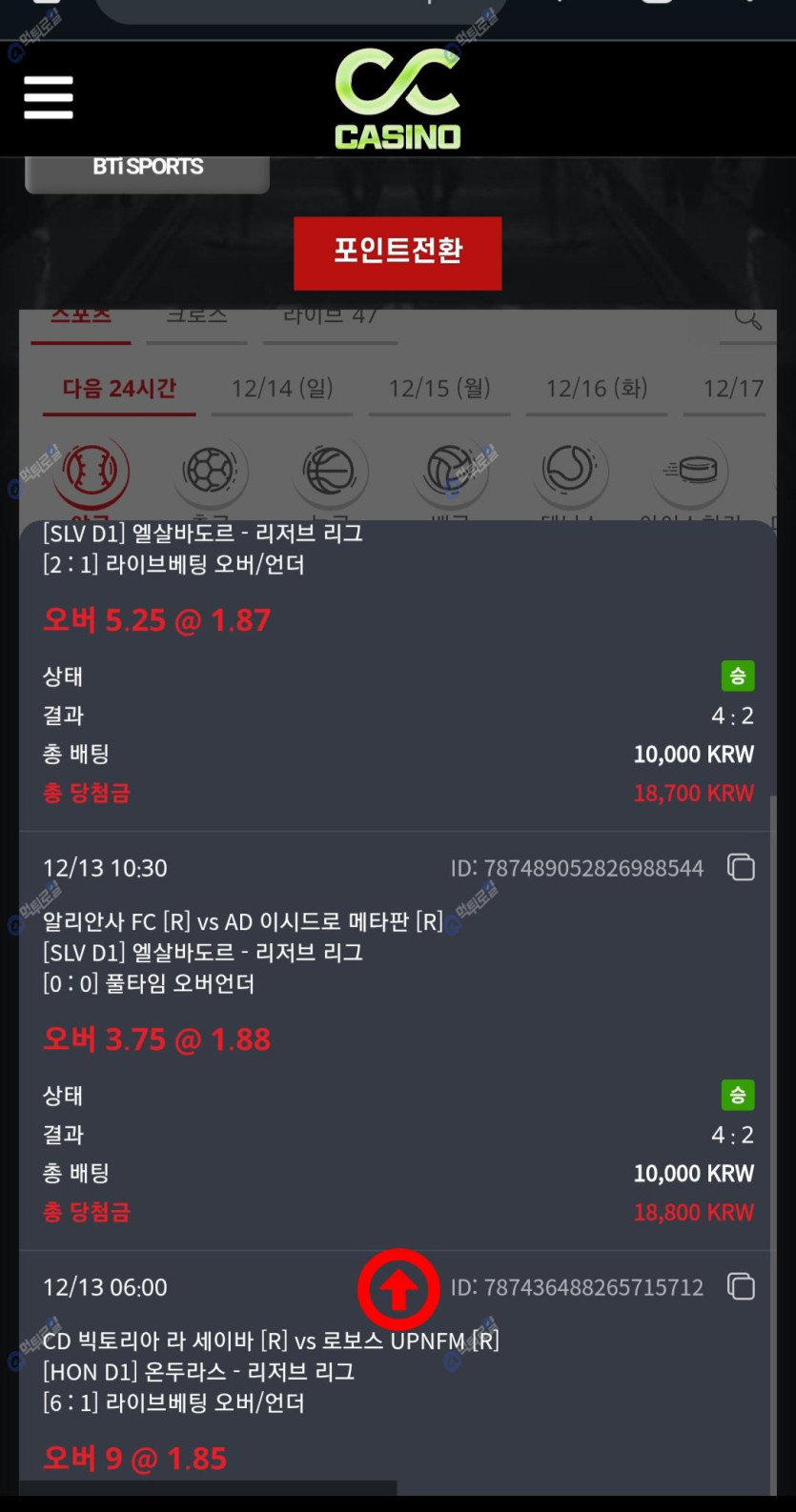The height and width of the screenshot is (1512, 796).
Task: Choose the soccer ball sport icon
Action: (x=210, y=471)
